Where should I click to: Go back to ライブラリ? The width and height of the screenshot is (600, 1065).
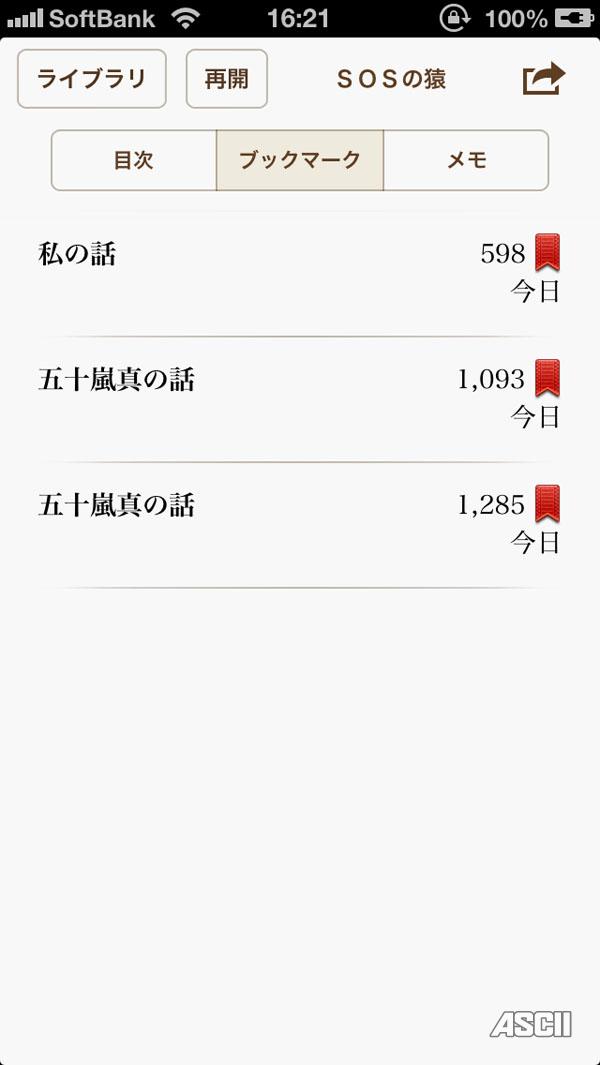coord(92,78)
